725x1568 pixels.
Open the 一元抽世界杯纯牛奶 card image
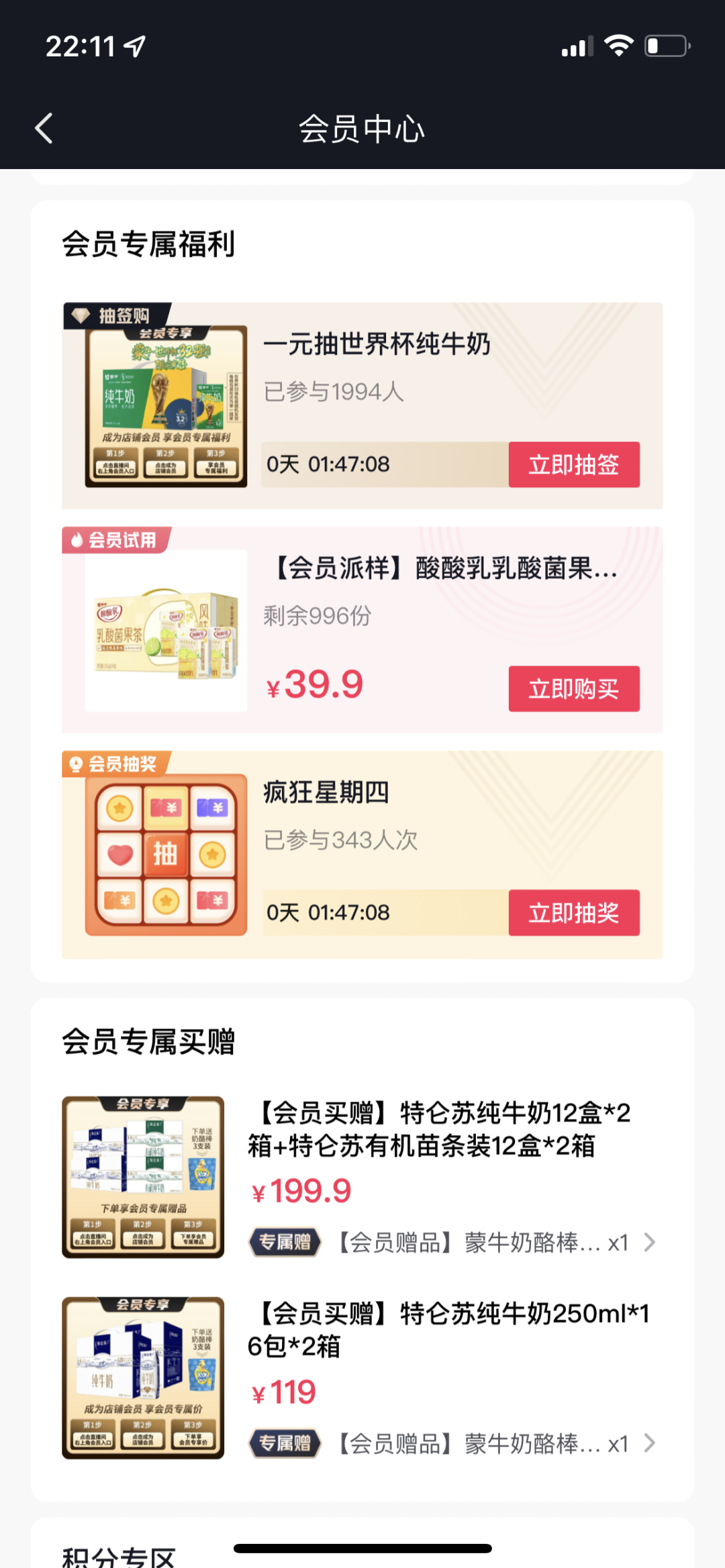166,406
